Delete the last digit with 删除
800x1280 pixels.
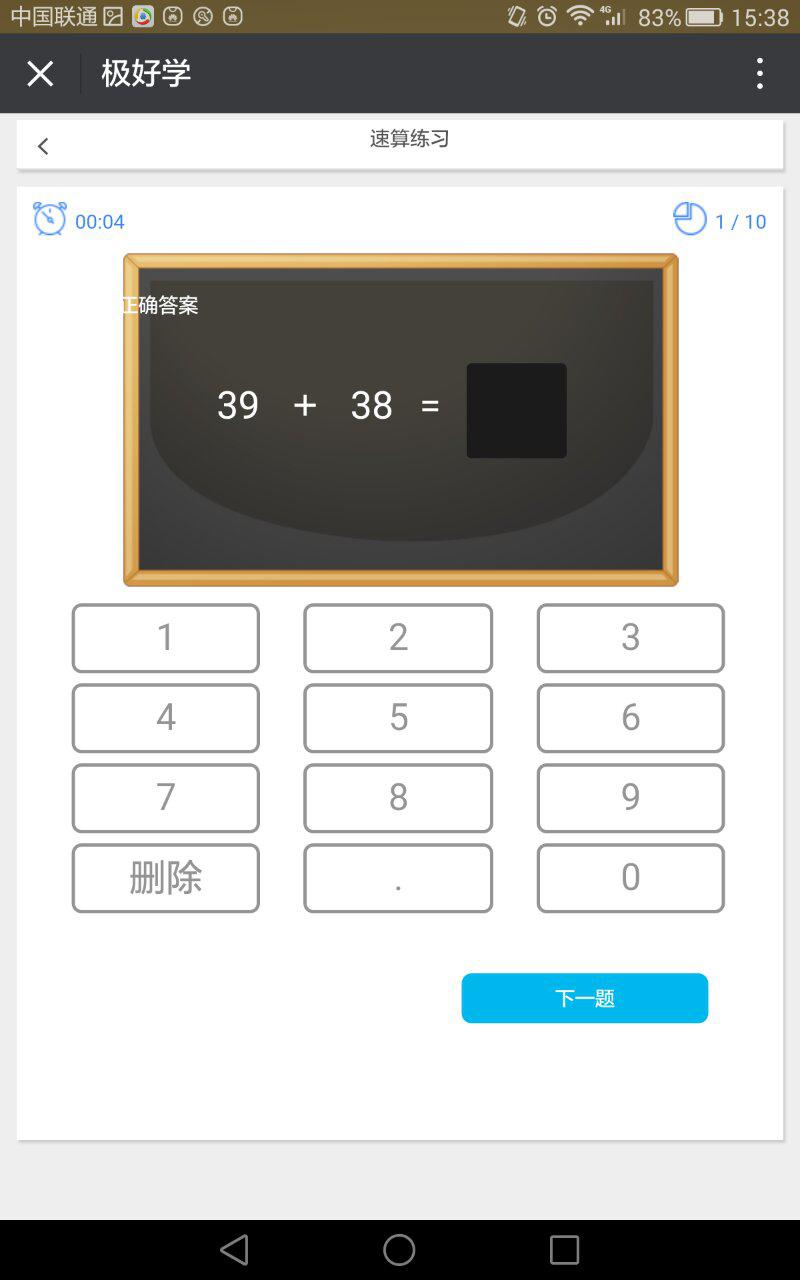coord(166,878)
